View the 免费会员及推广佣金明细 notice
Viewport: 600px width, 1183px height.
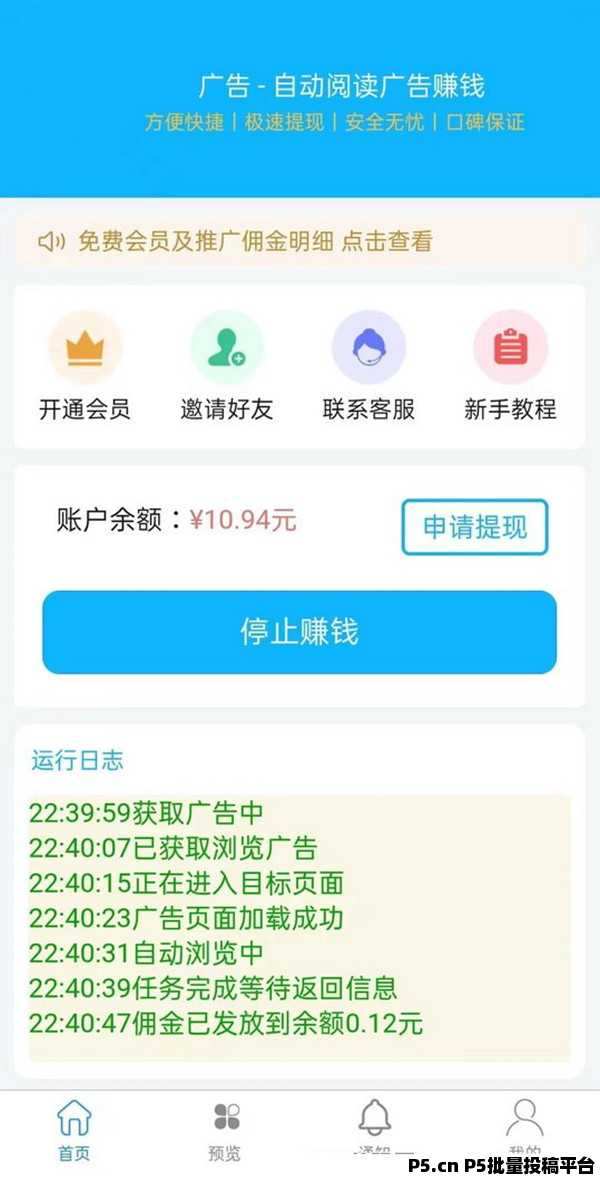254,241
